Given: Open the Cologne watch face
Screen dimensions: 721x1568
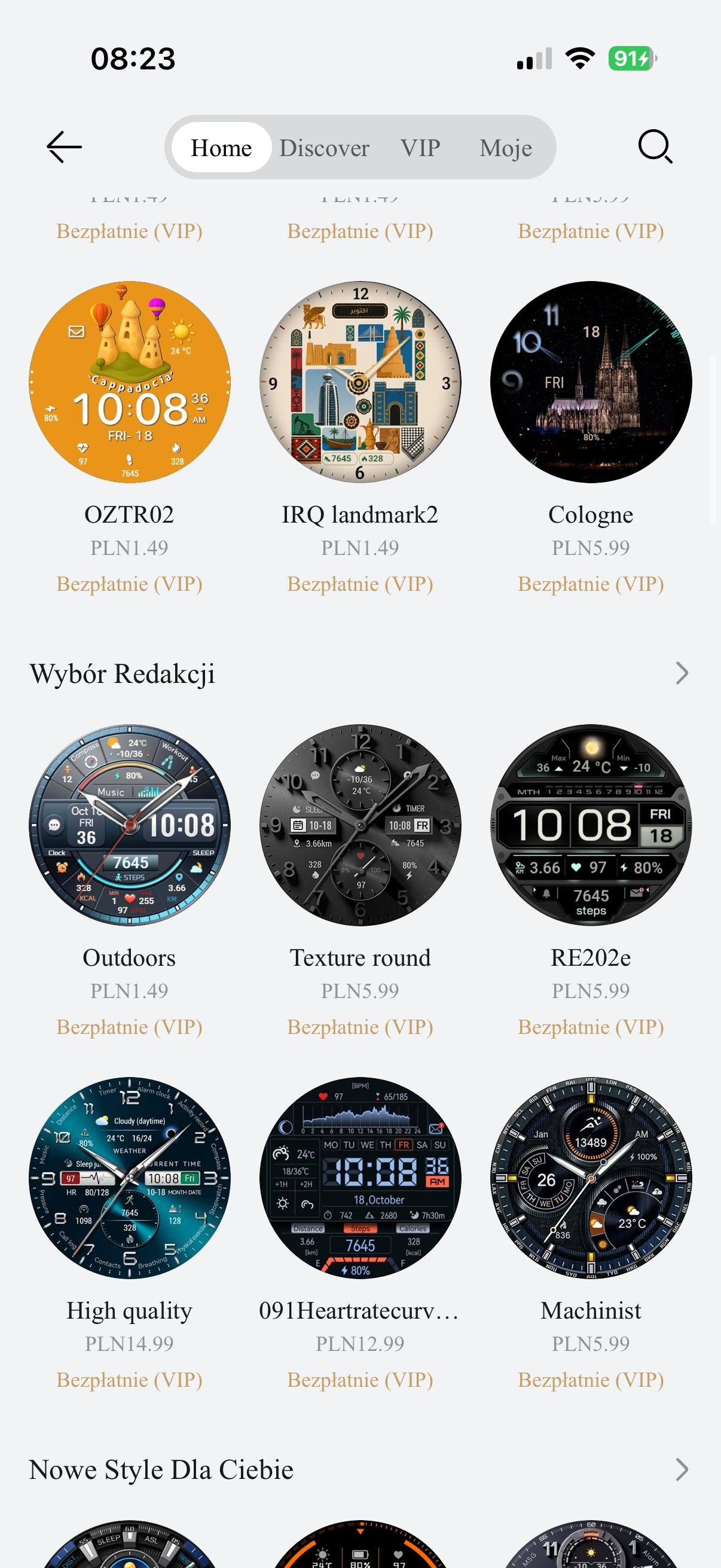Looking at the screenshot, I should point(591,382).
